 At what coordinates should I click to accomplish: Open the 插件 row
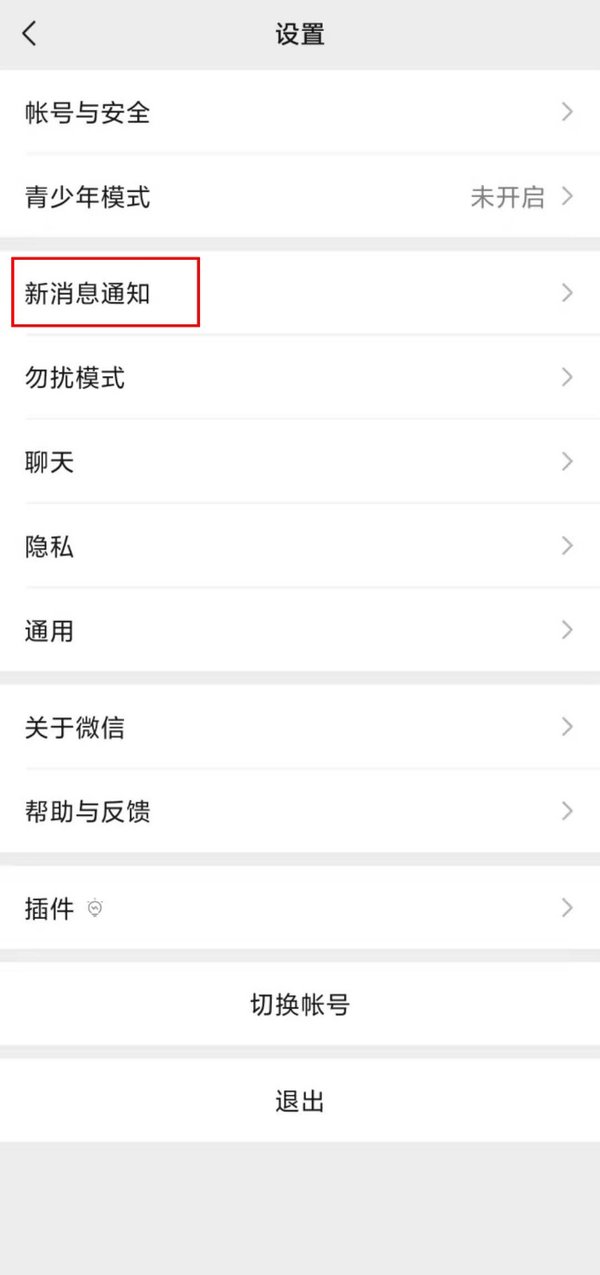[x=300, y=908]
